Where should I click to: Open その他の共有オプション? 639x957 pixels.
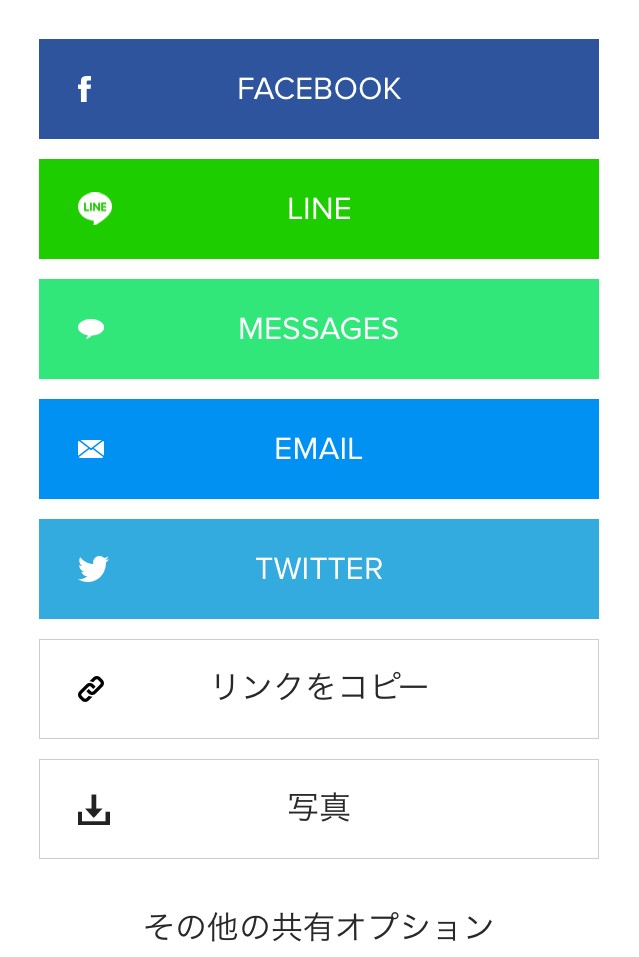point(318,927)
